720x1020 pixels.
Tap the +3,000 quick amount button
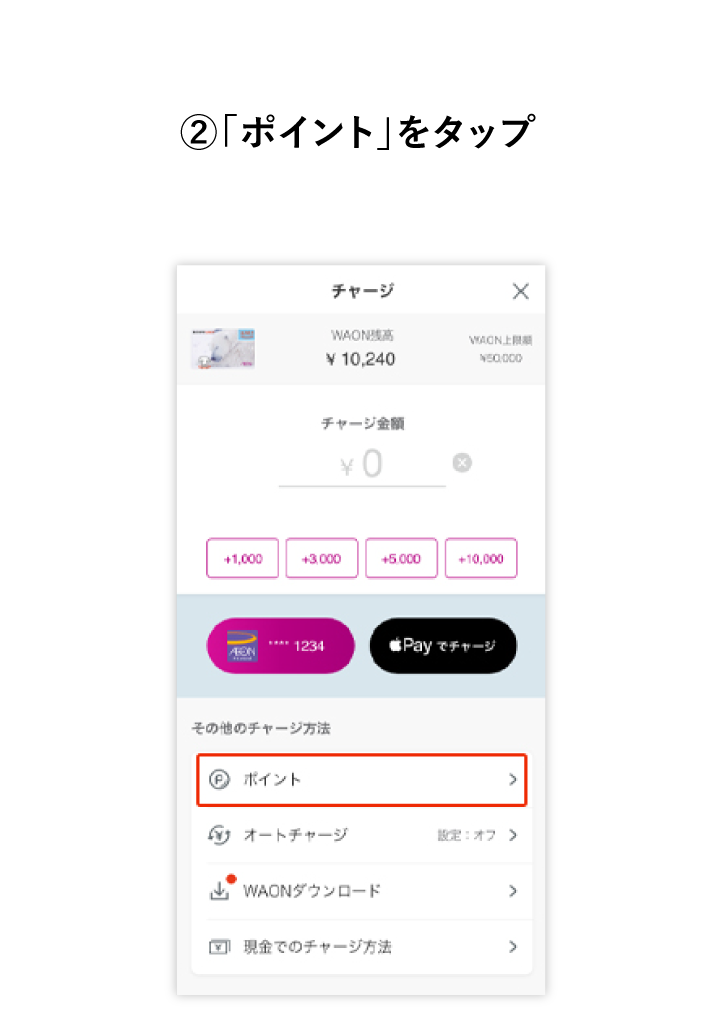[321, 558]
